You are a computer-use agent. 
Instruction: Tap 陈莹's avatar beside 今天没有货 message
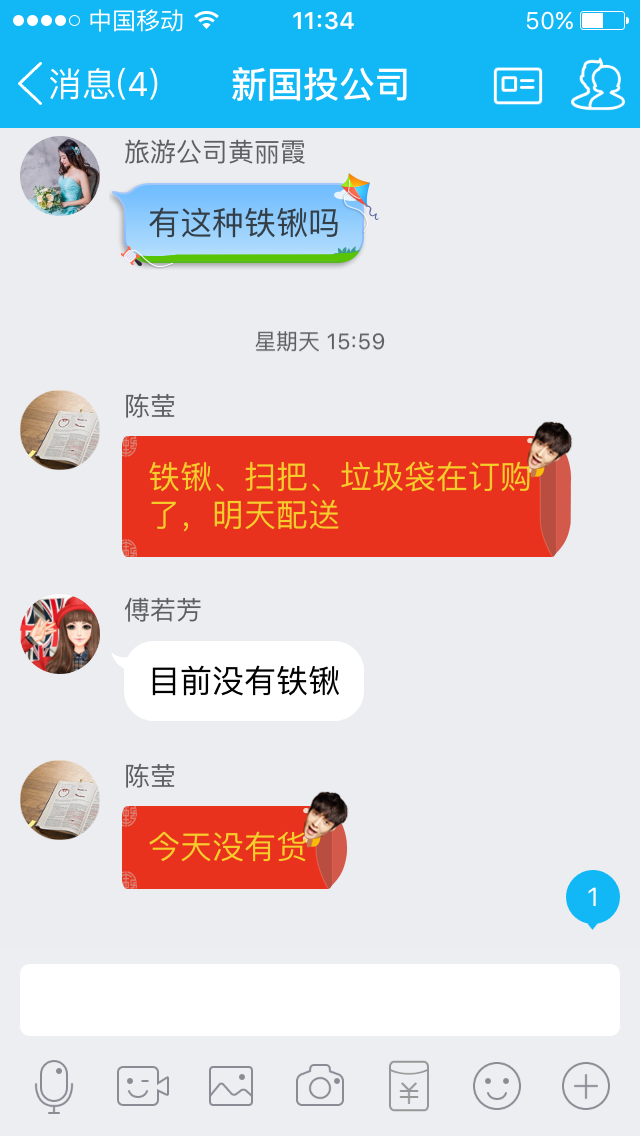coord(60,800)
